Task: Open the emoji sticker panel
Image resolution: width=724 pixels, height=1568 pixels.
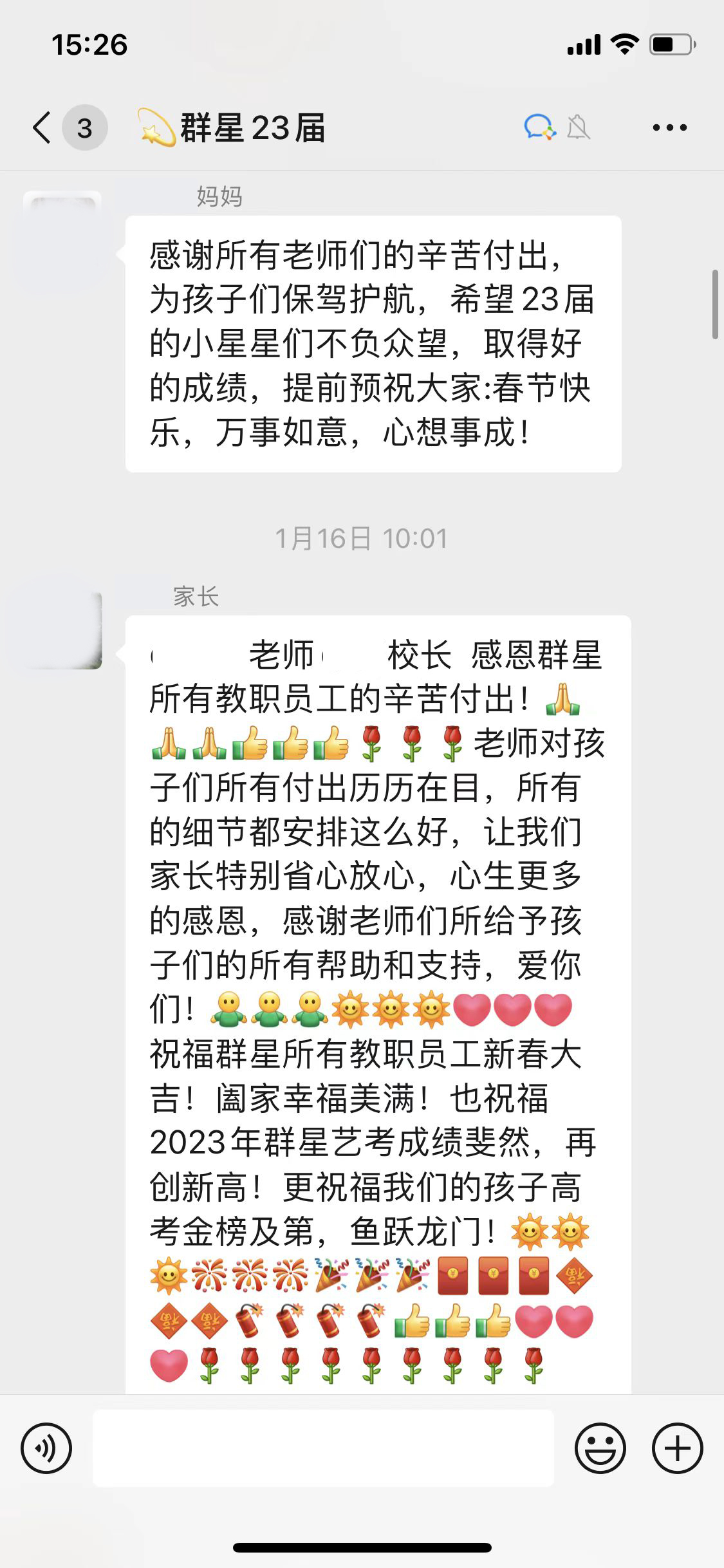Action: (x=600, y=1448)
